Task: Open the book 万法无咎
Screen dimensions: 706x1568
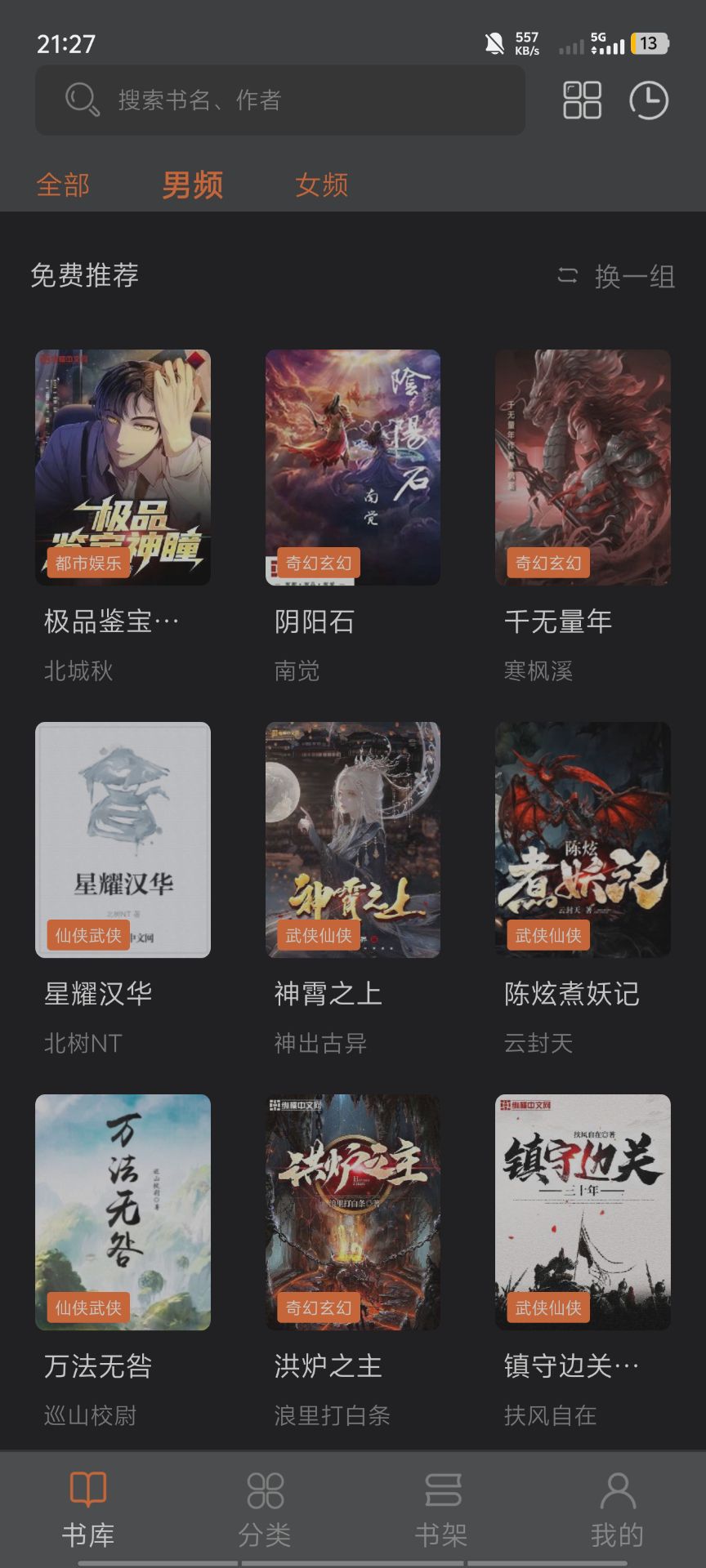Action: click(x=123, y=1212)
